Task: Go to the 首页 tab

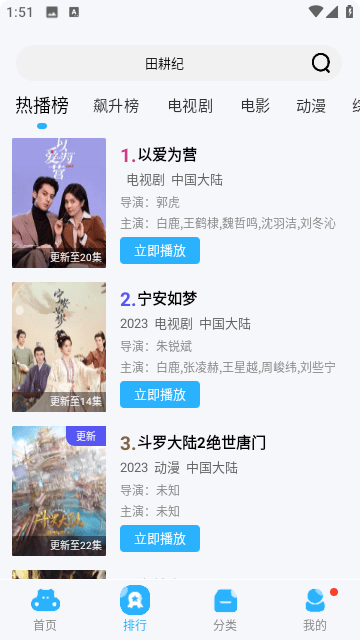Action: (45, 610)
